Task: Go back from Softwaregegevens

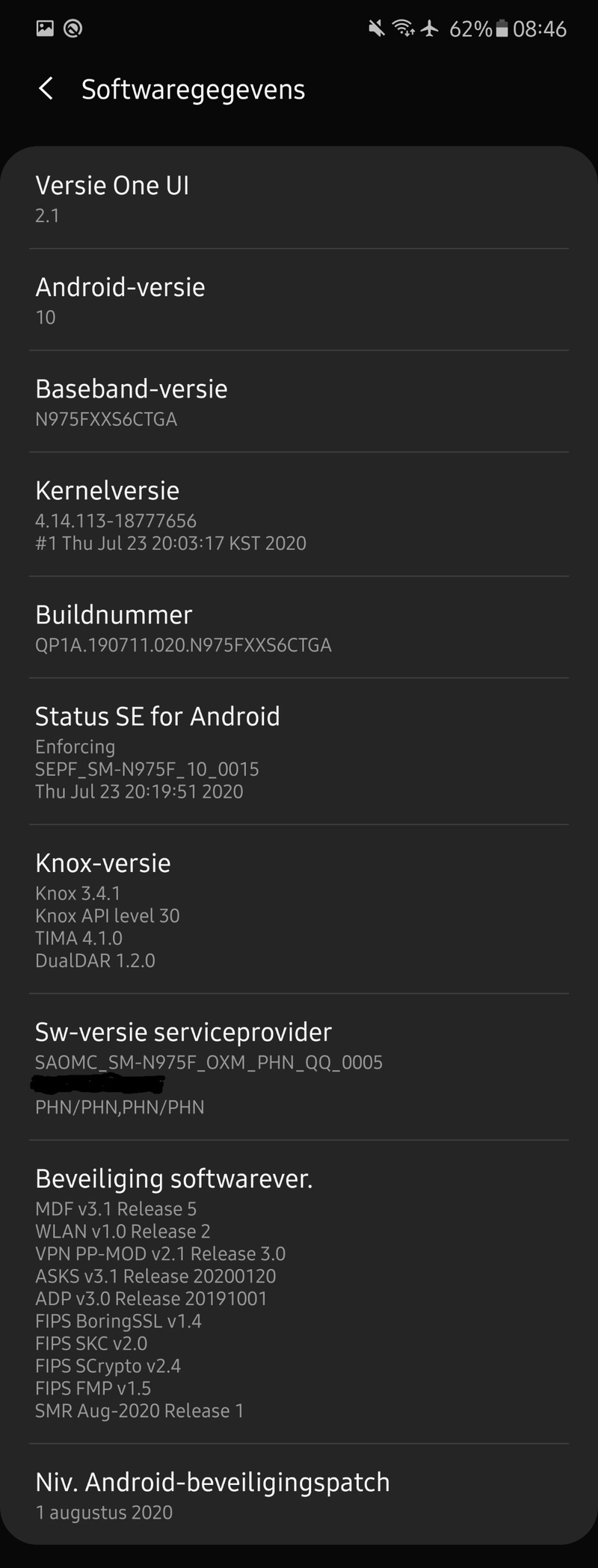Action: pos(46,89)
